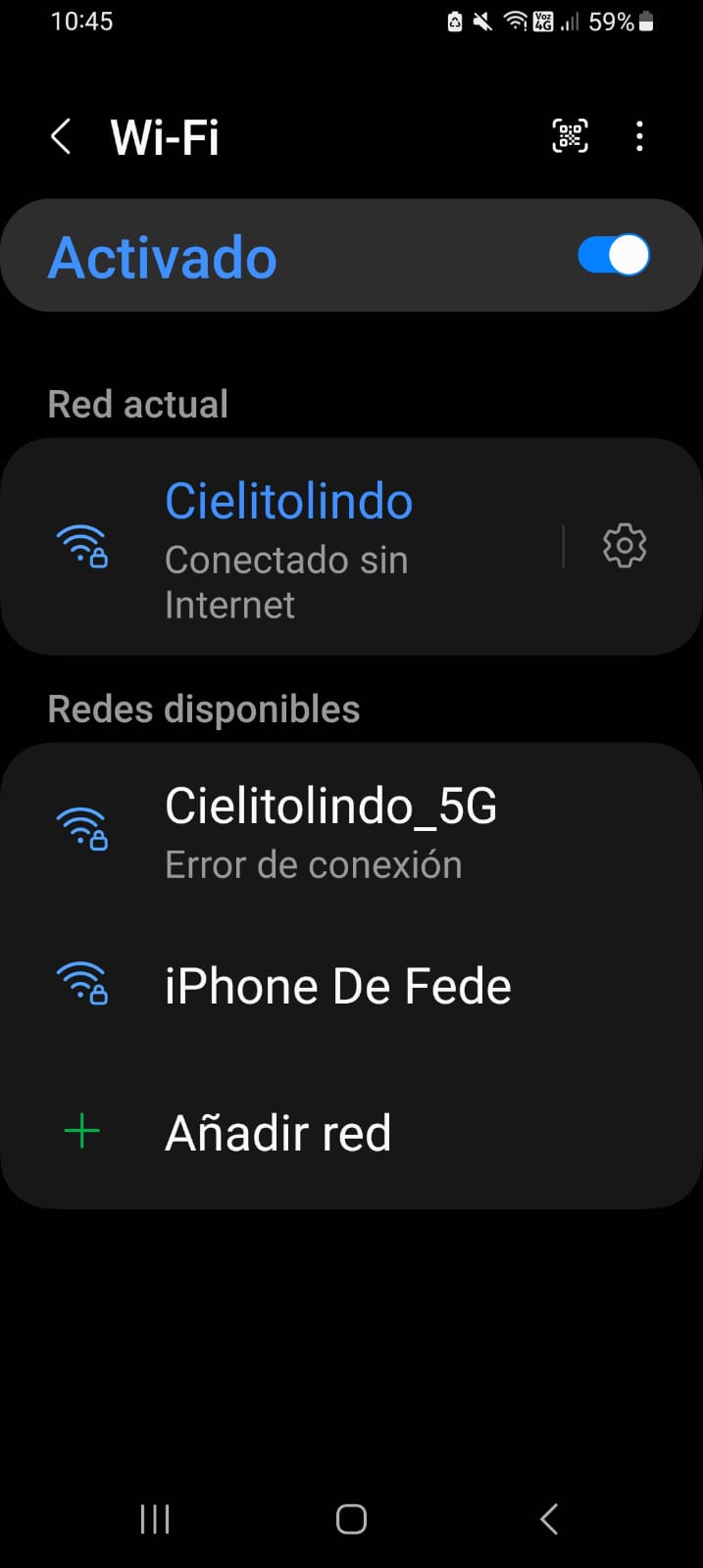Open the QR code scanner

[570, 136]
